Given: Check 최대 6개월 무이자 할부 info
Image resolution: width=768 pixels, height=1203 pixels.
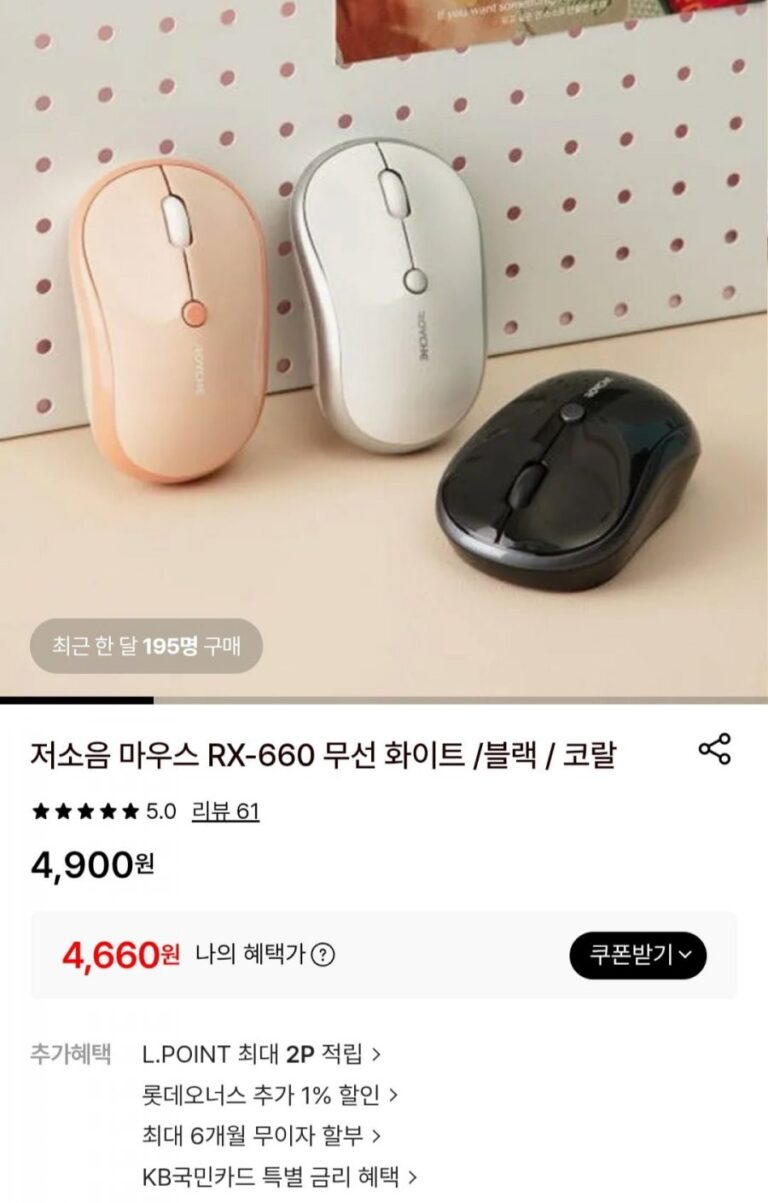Looking at the screenshot, I should tap(262, 1136).
